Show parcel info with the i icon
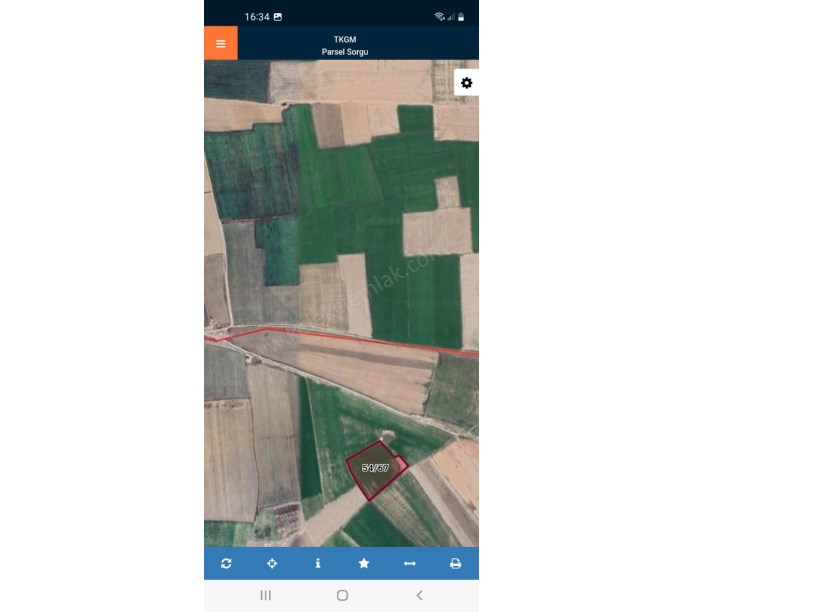 coord(318,564)
